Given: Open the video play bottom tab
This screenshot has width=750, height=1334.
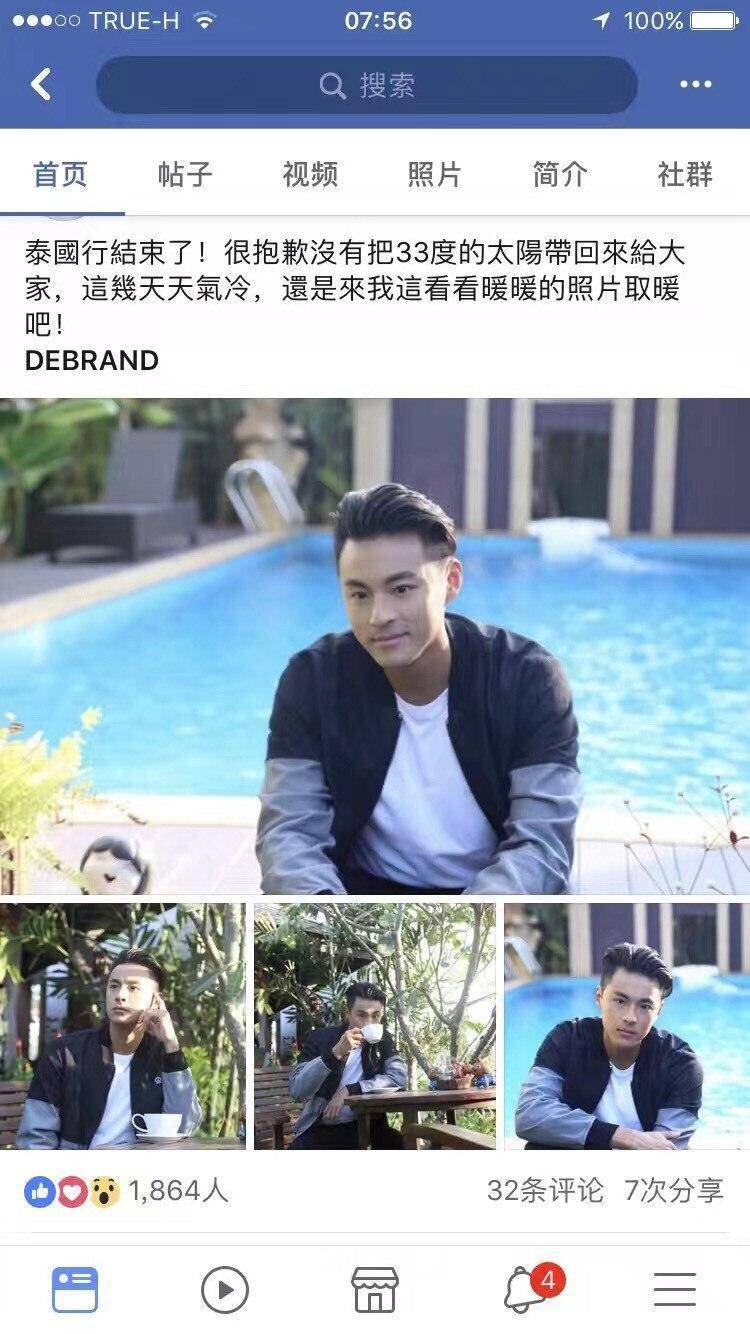Looking at the screenshot, I should click(x=224, y=1290).
